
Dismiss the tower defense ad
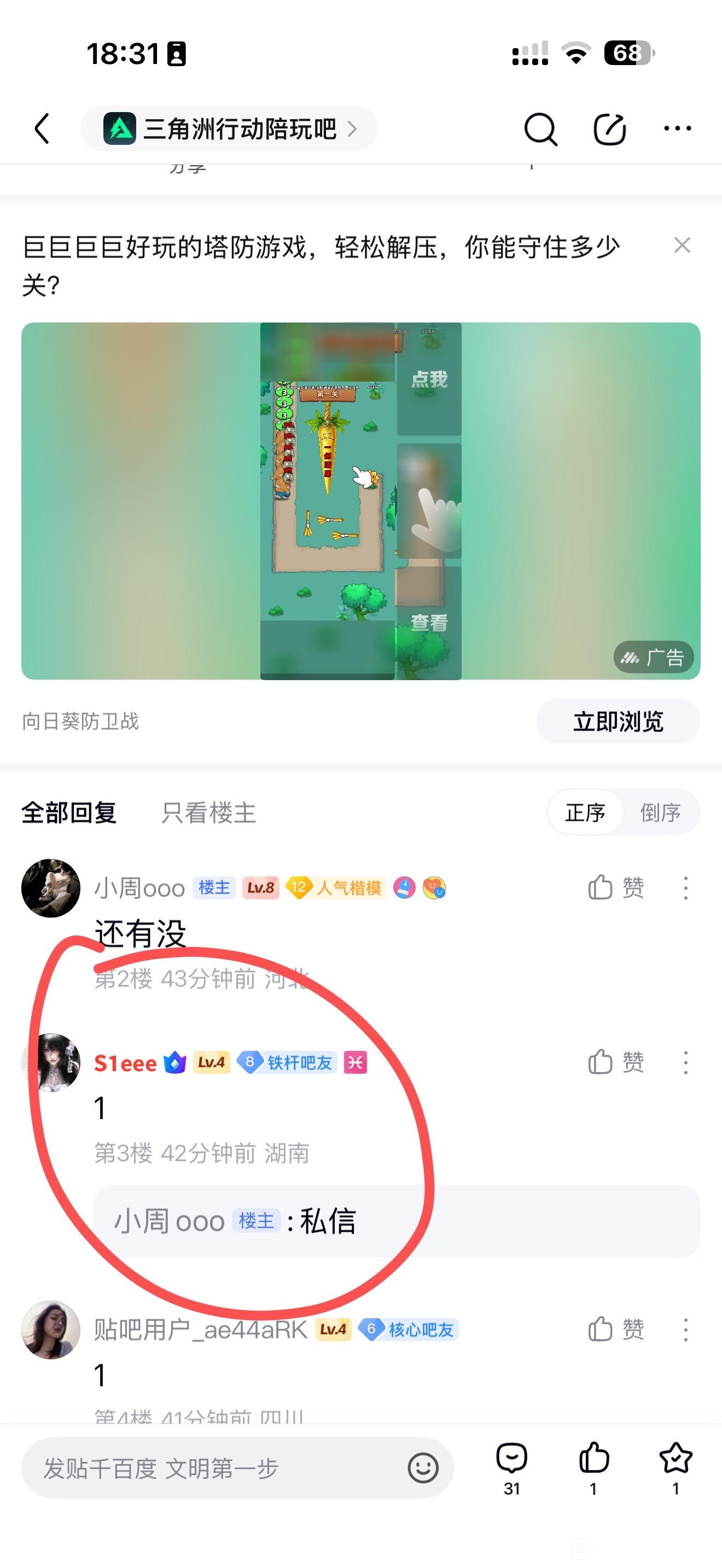(683, 245)
